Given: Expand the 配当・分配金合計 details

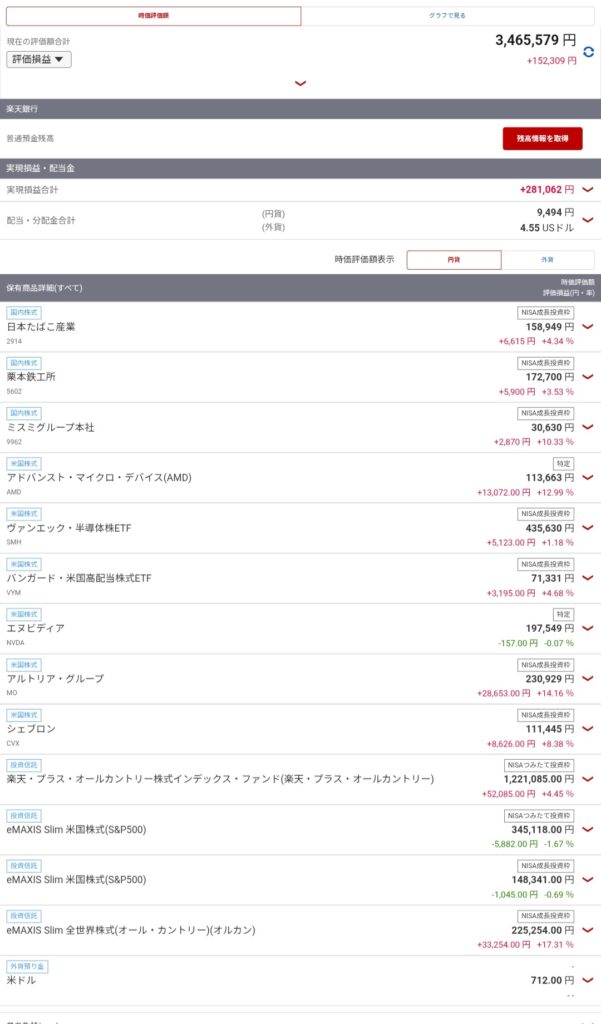Looking at the screenshot, I should [588, 219].
